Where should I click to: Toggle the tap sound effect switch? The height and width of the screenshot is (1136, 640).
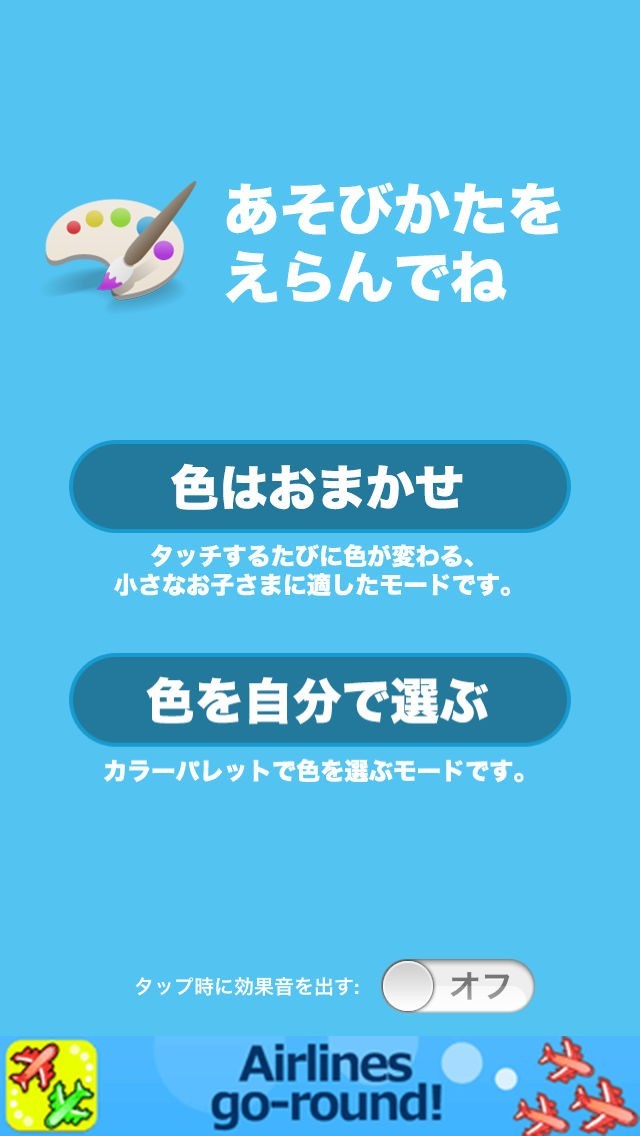coord(458,986)
